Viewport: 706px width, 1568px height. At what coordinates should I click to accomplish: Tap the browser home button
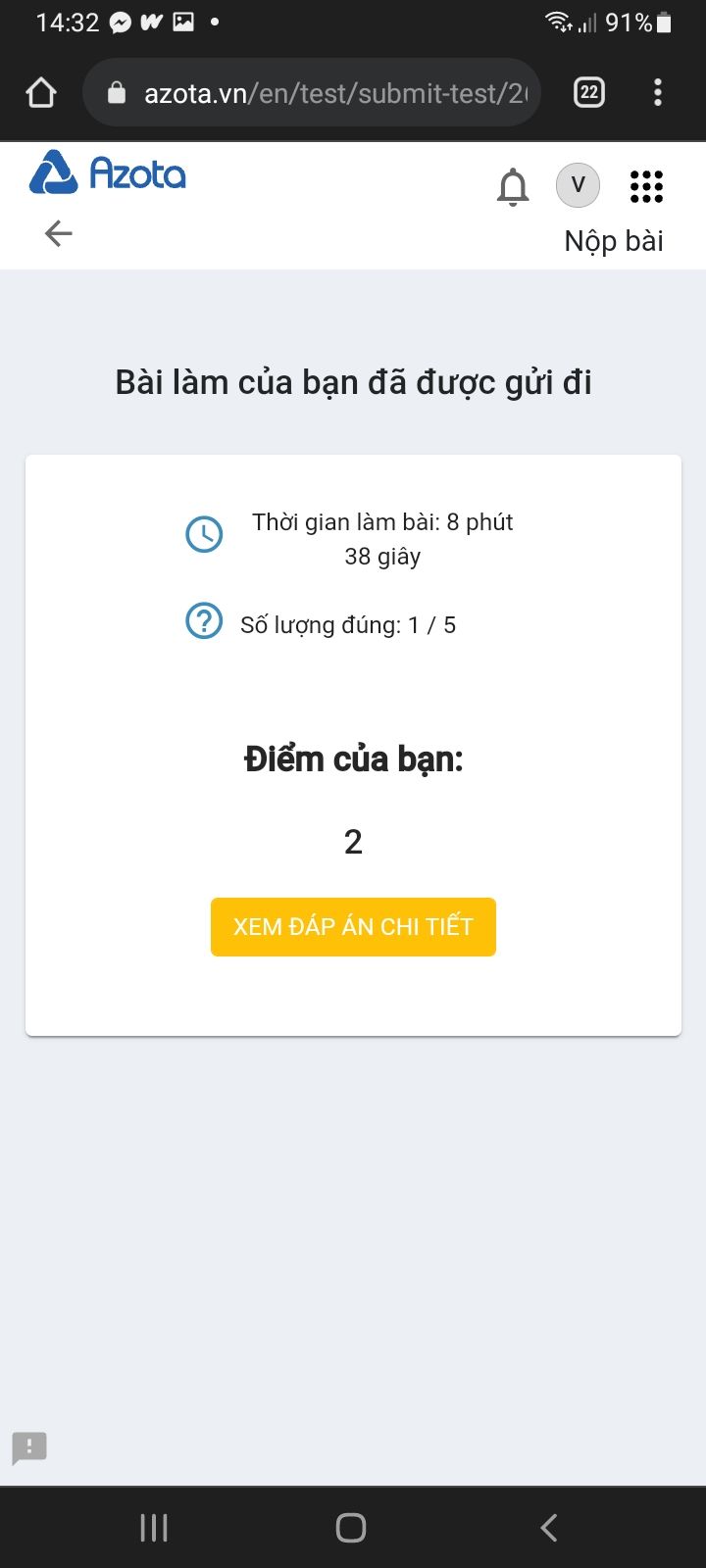click(x=41, y=93)
